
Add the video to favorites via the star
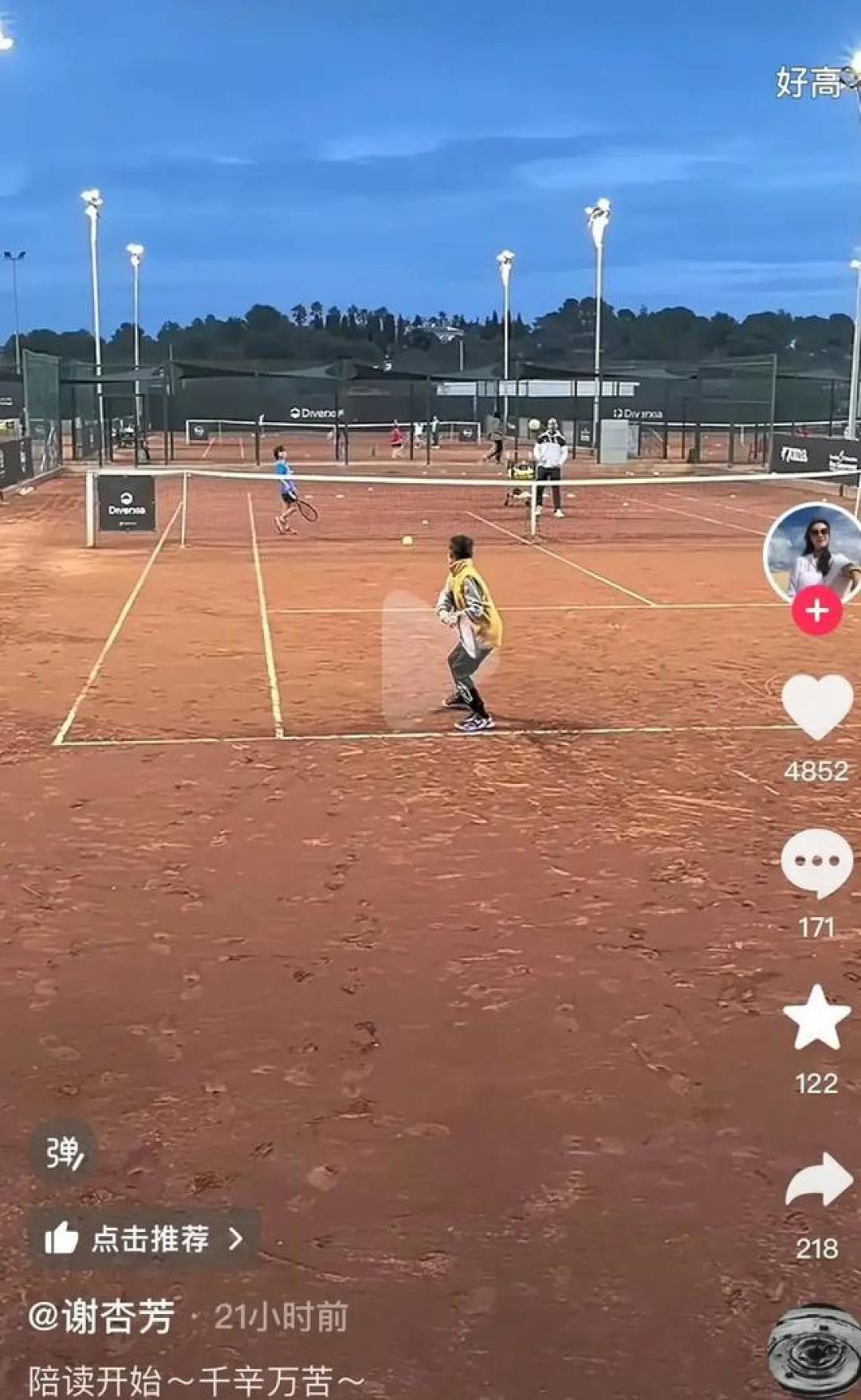point(817,1018)
